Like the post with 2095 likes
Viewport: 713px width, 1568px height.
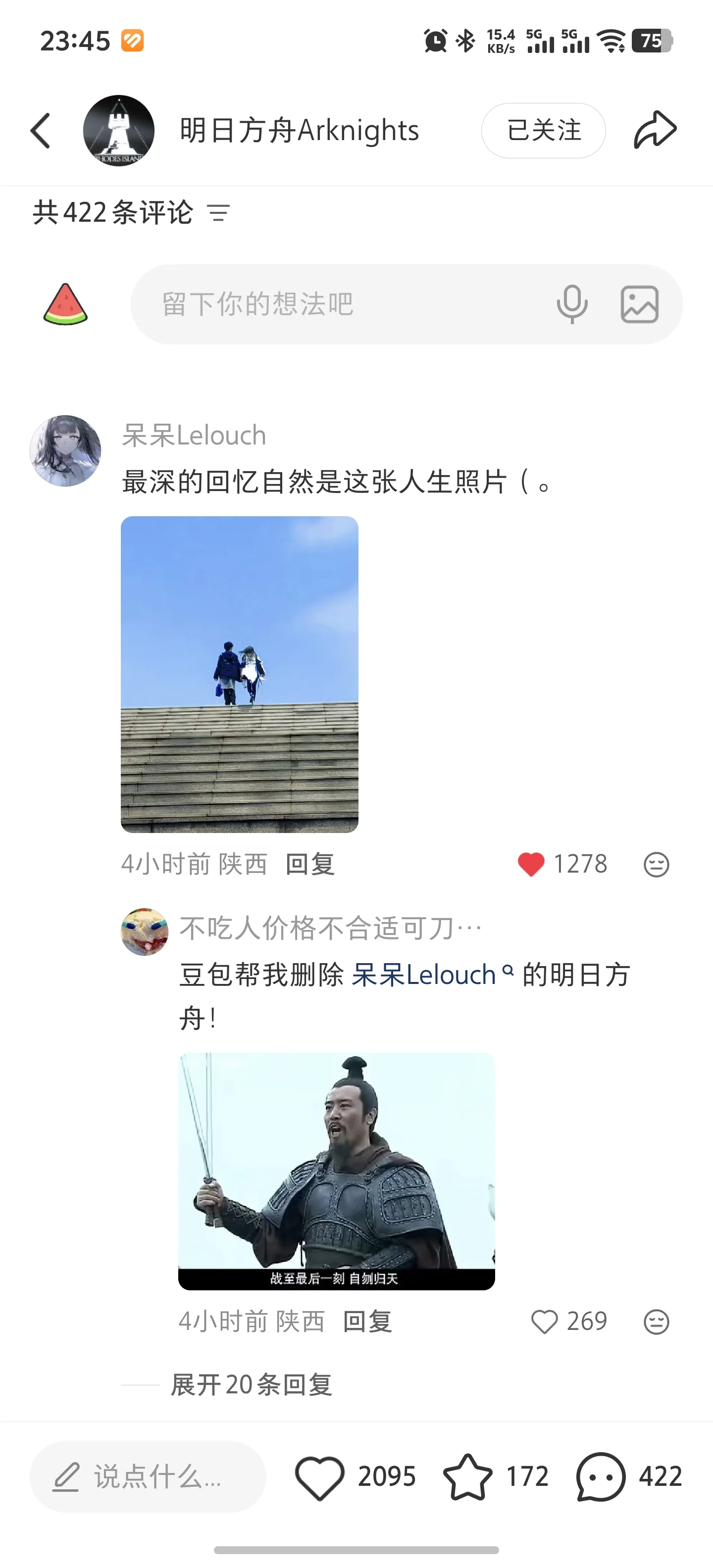click(x=320, y=1477)
